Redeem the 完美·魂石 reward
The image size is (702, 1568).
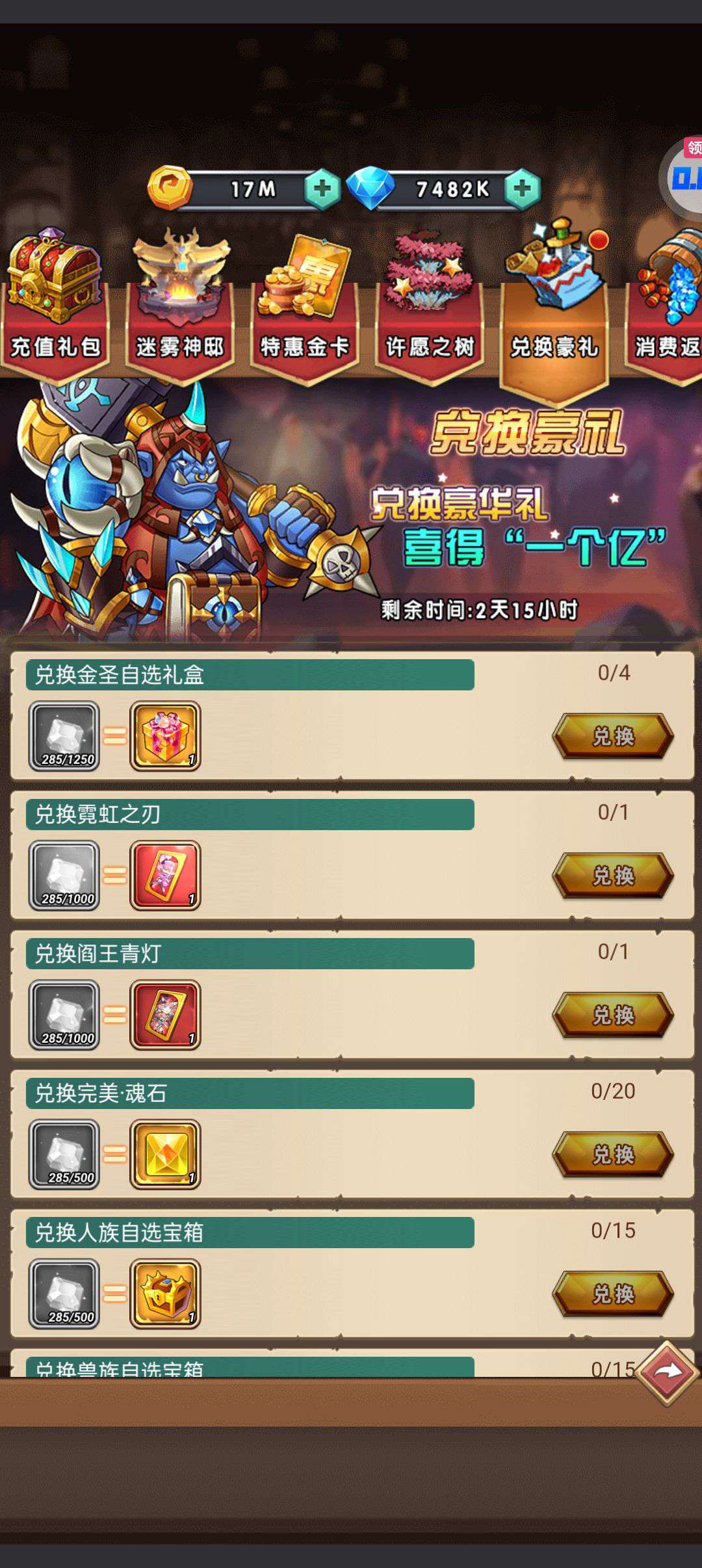[x=613, y=1155]
